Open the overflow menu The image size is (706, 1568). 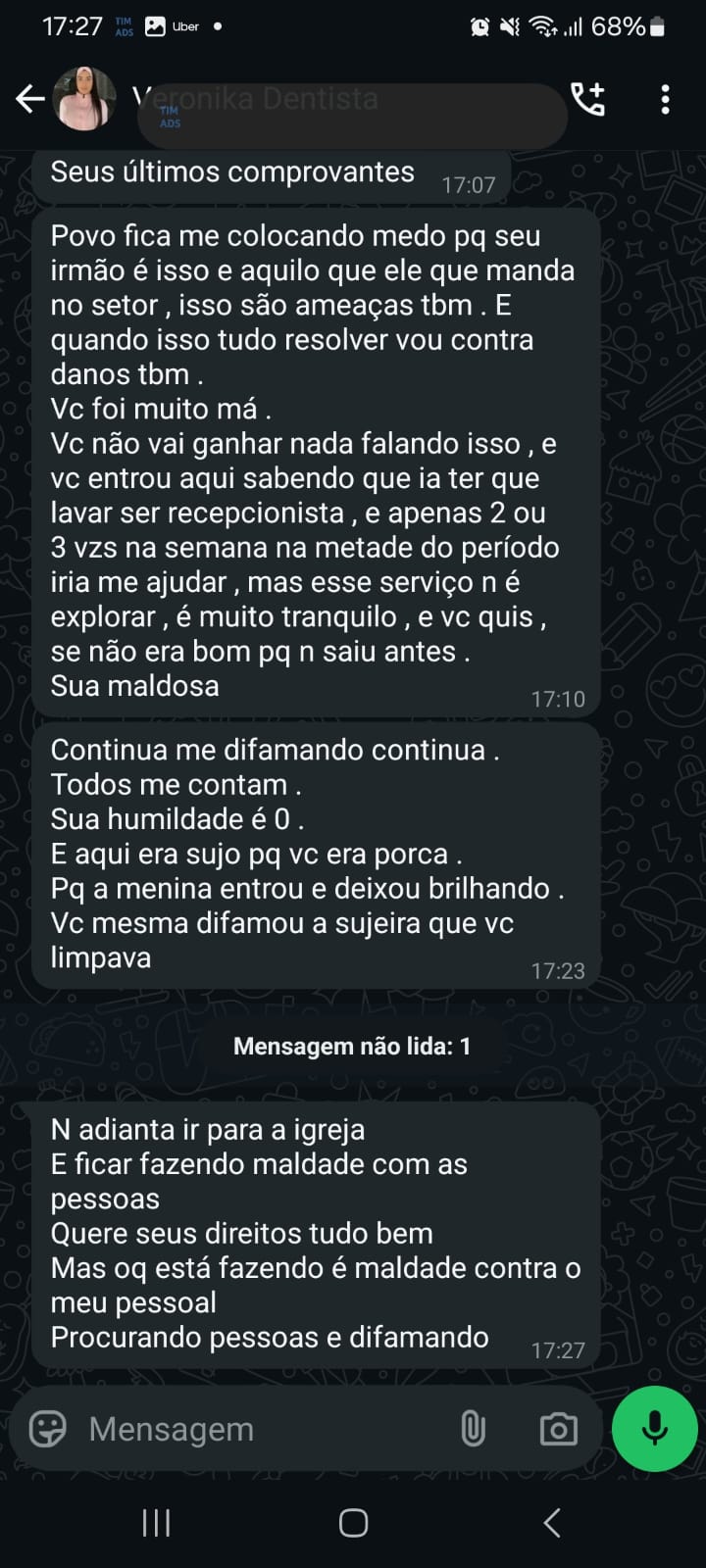[665, 99]
